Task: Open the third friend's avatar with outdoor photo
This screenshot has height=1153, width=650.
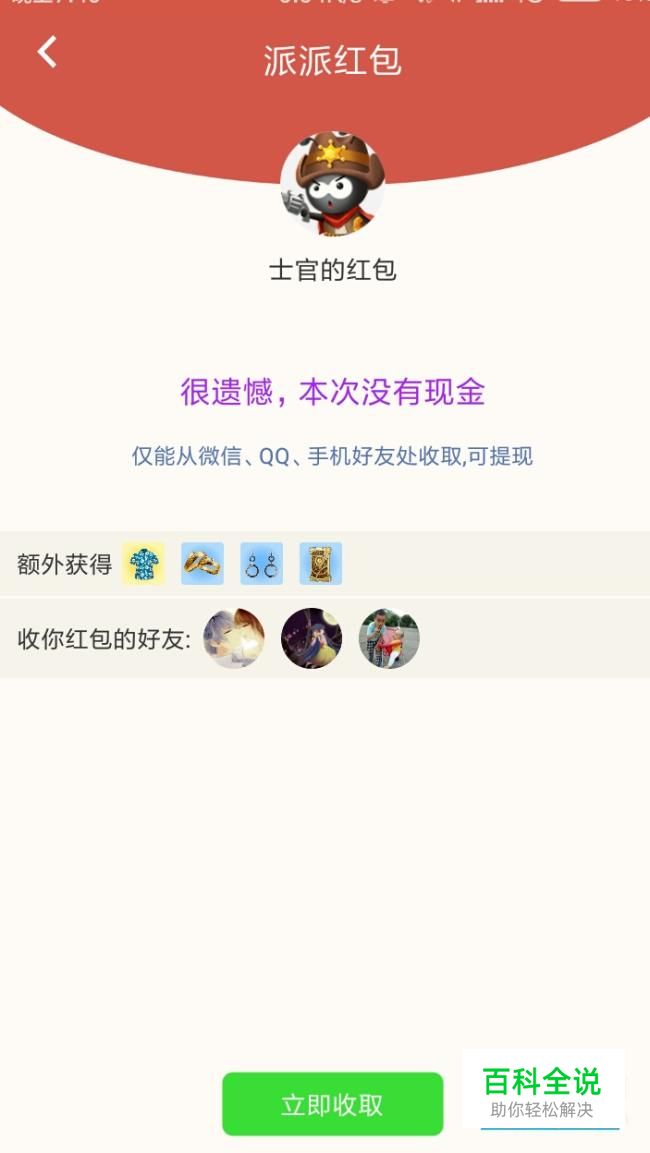Action: coord(389,638)
